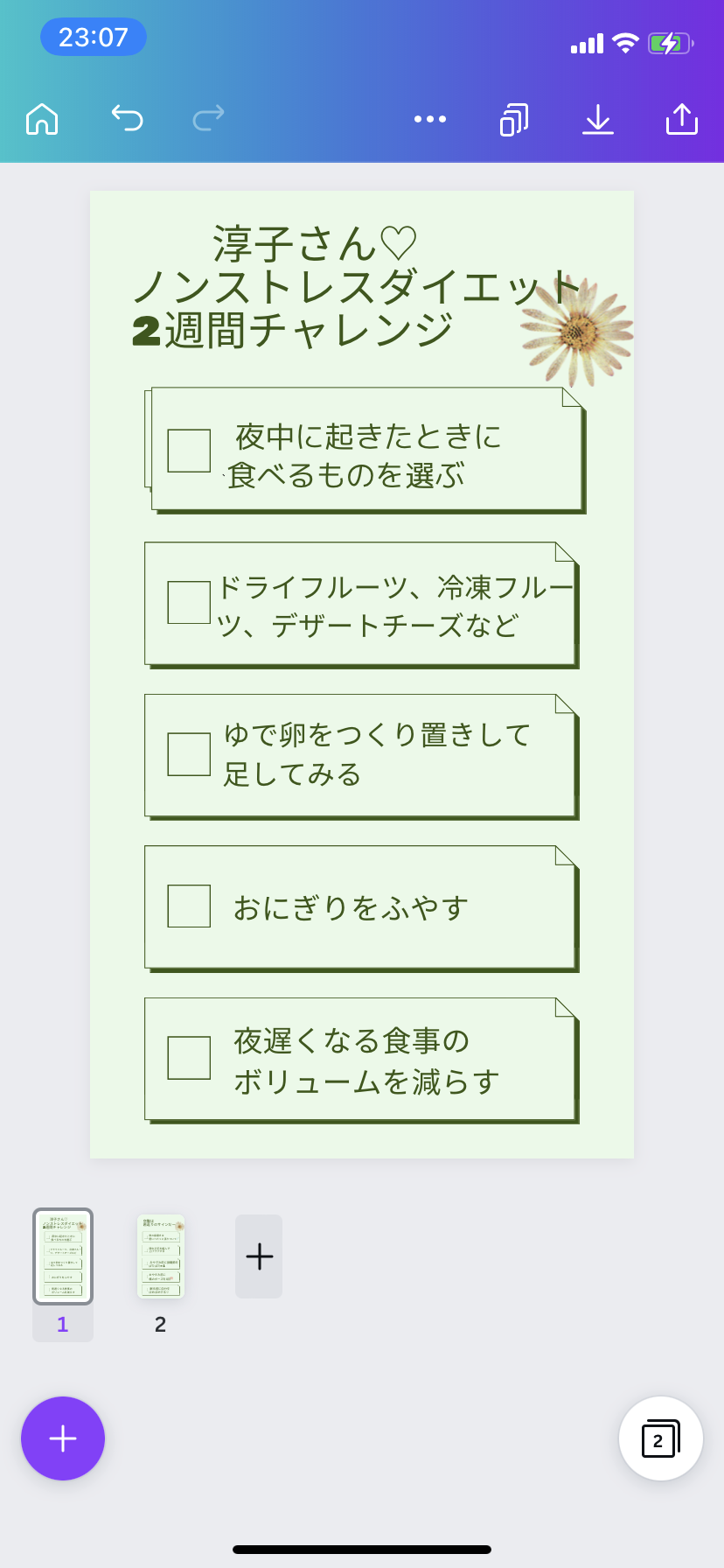Select the ゆで卵をつくり置きして text box

(x=377, y=754)
